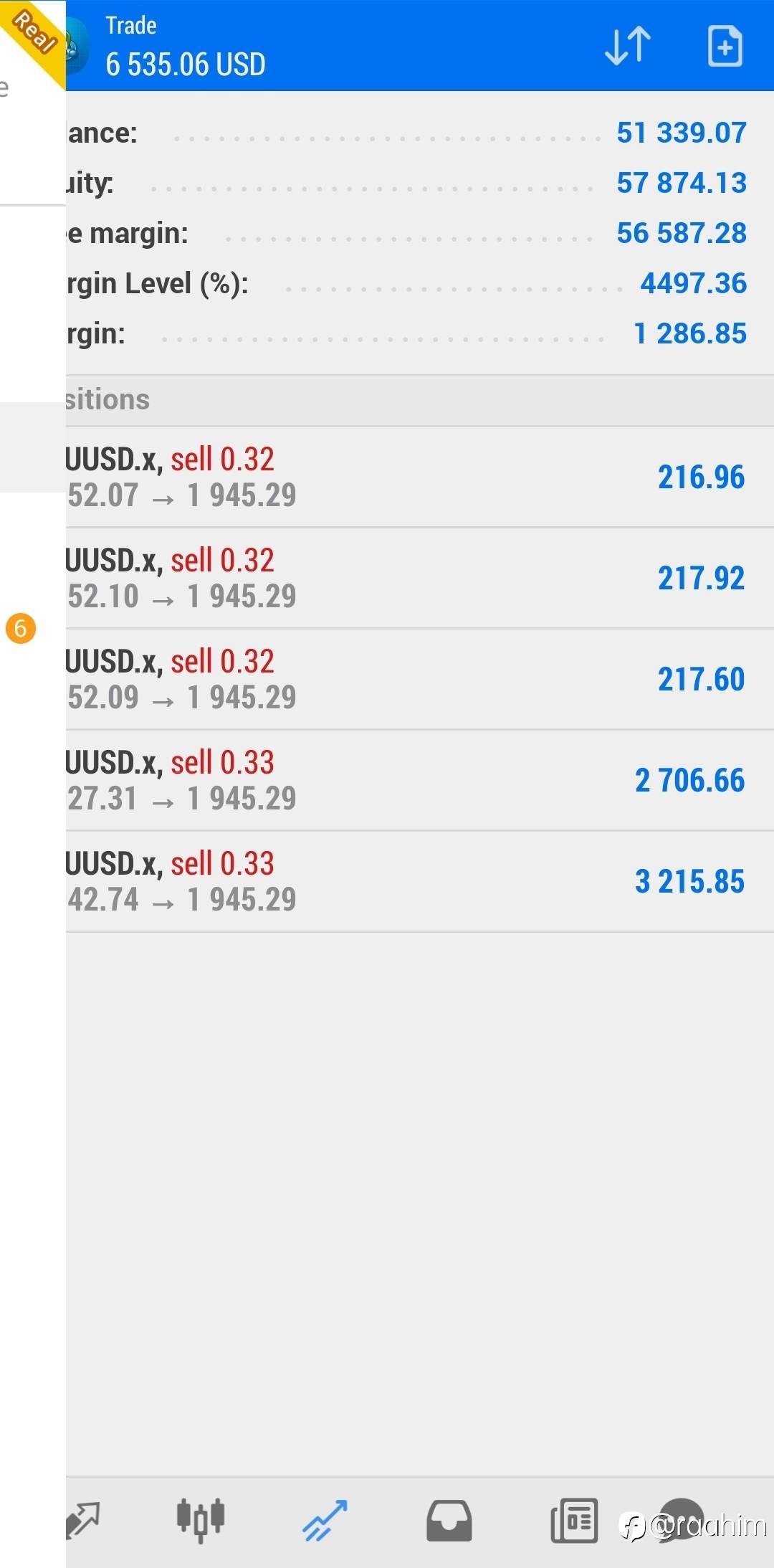Select the sell position with profit 217.60
This screenshot has height=1568, width=774.
point(420,680)
